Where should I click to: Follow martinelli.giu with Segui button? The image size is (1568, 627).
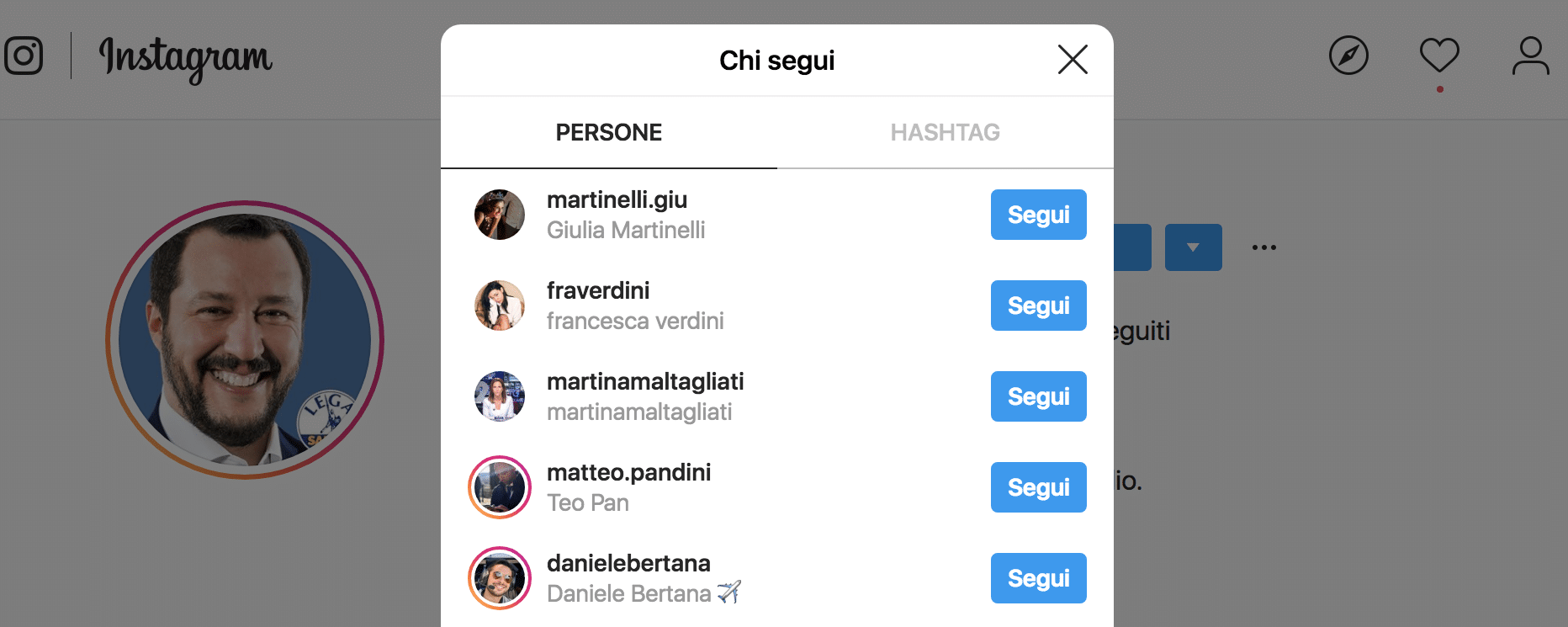tap(1038, 215)
